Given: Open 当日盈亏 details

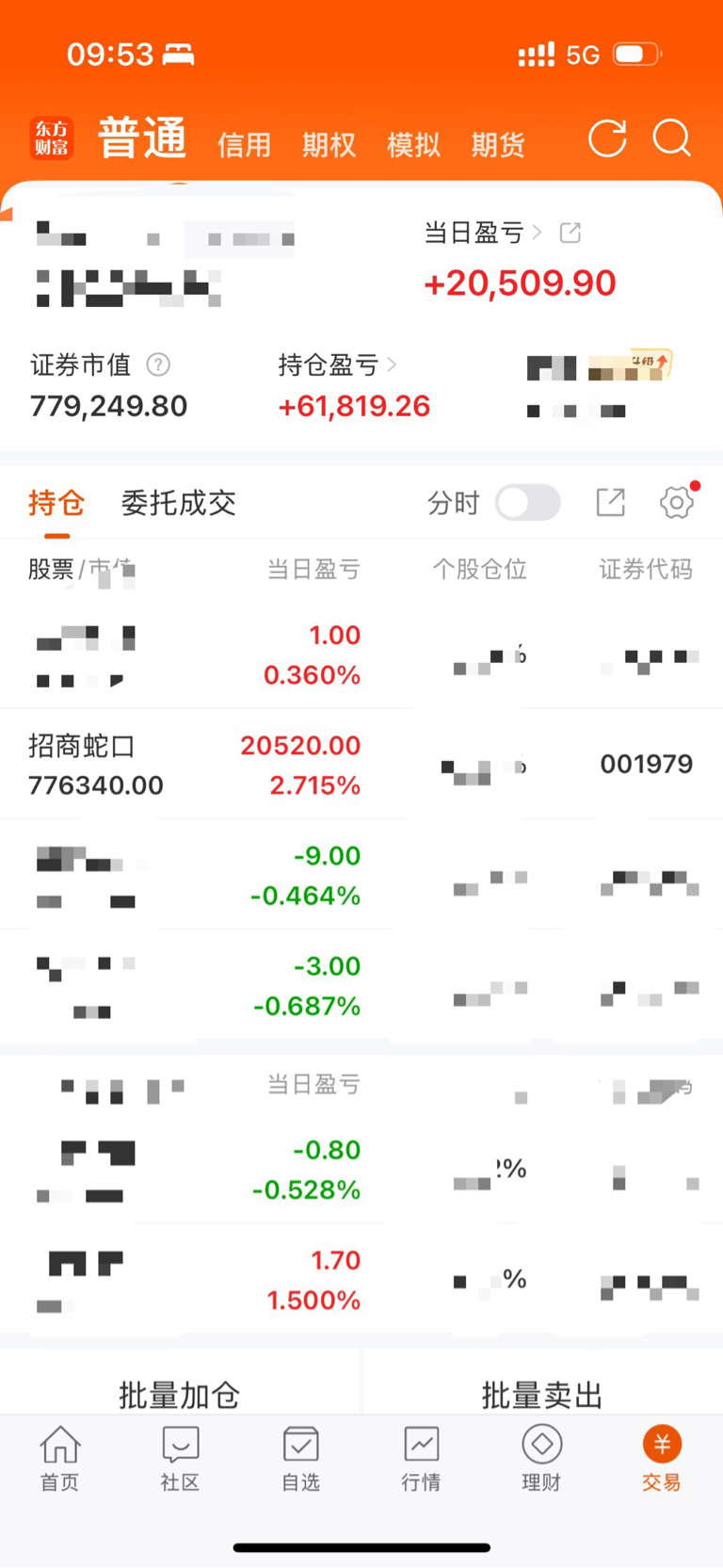Looking at the screenshot, I should pos(483,233).
